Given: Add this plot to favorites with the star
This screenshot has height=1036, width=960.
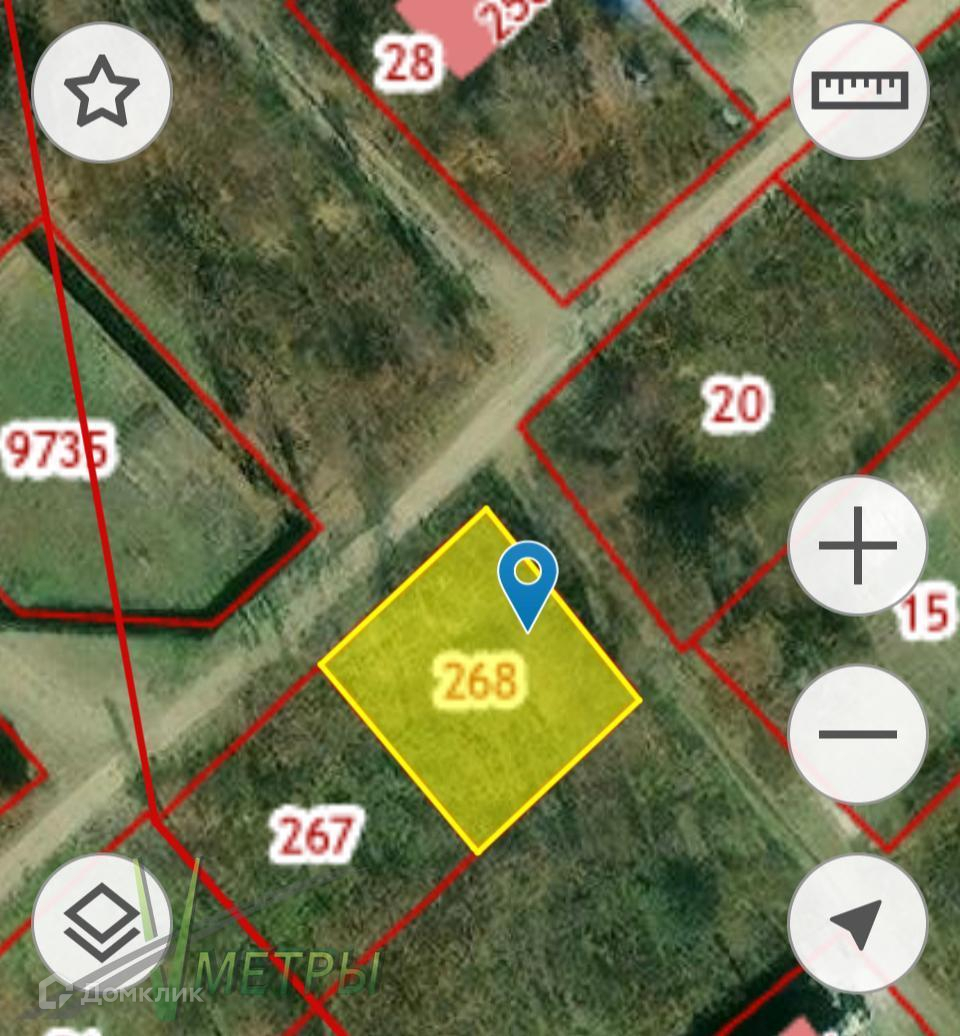Looking at the screenshot, I should click(102, 92).
